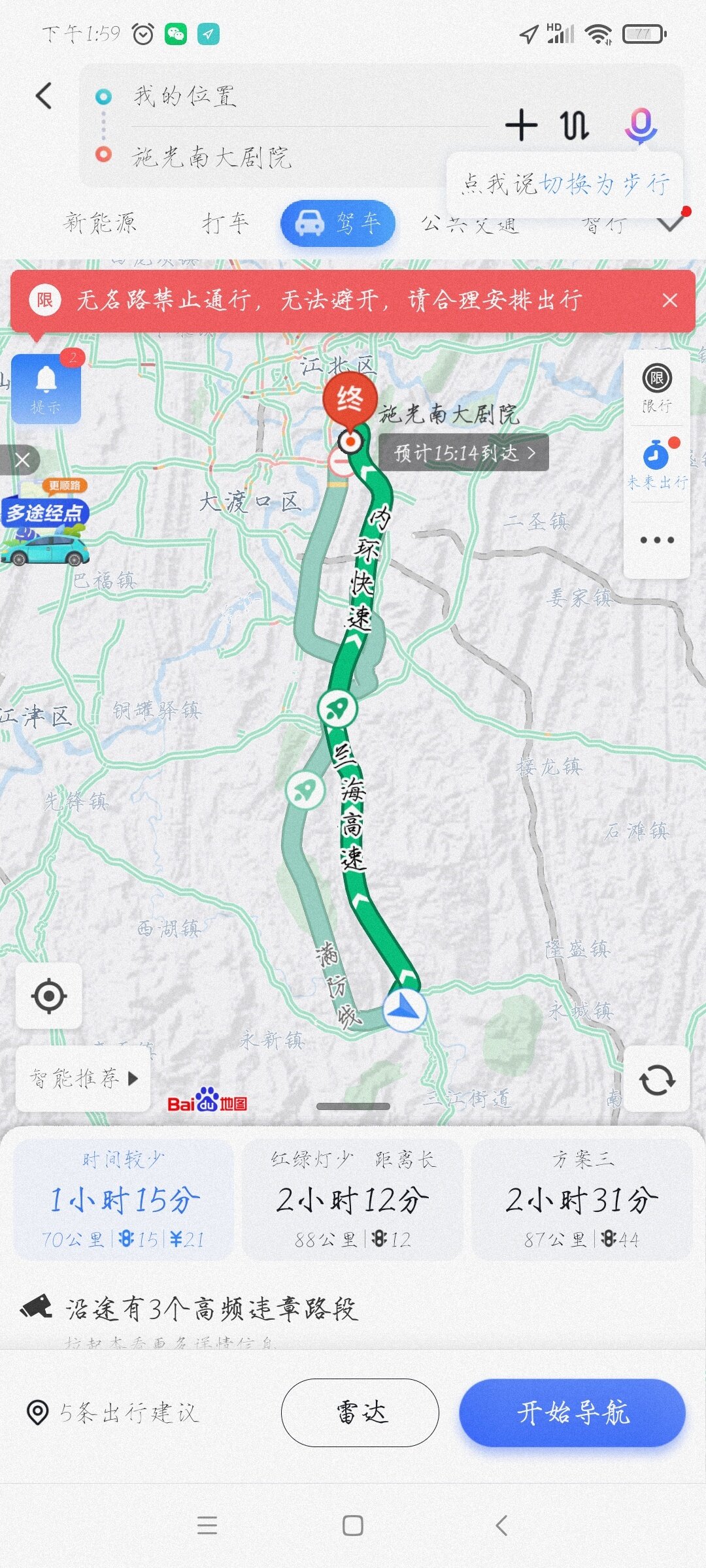This screenshot has width=706, height=1568.
Task: Start navigation with 开始导航
Action: coord(573,1413)
